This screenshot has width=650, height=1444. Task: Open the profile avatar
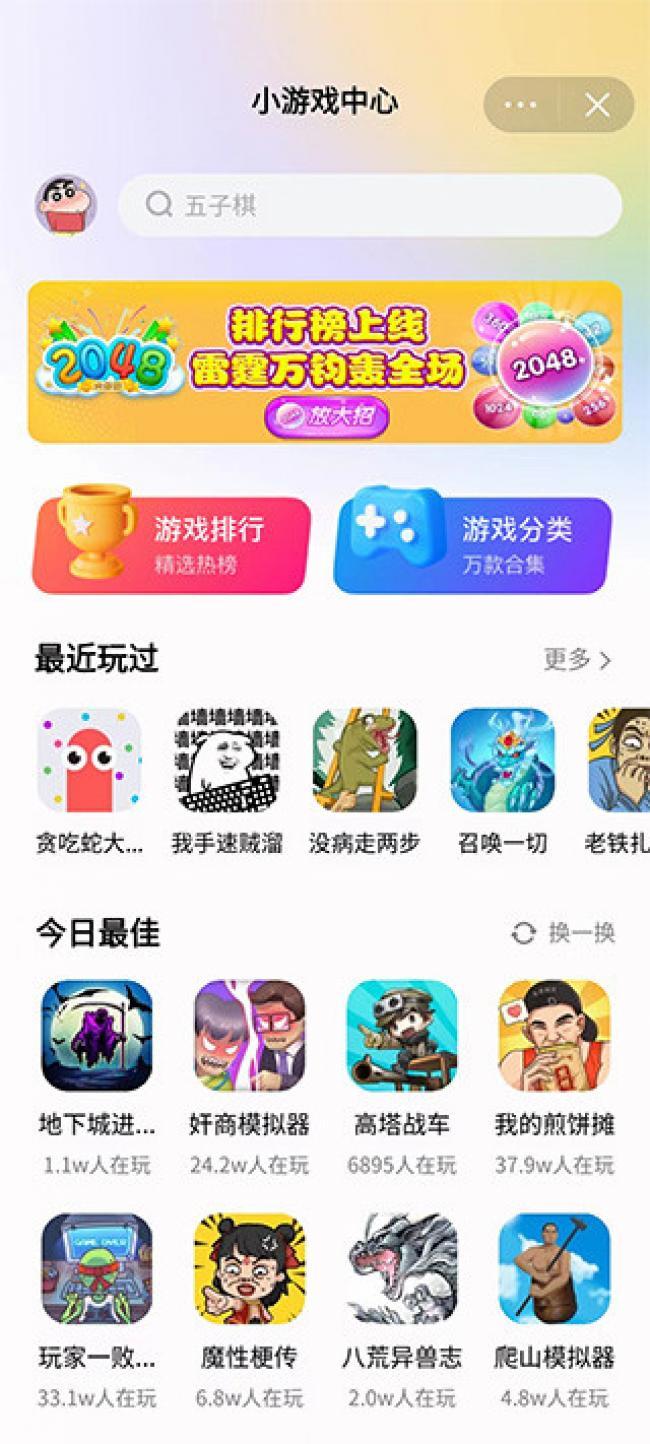pos(66,205)
